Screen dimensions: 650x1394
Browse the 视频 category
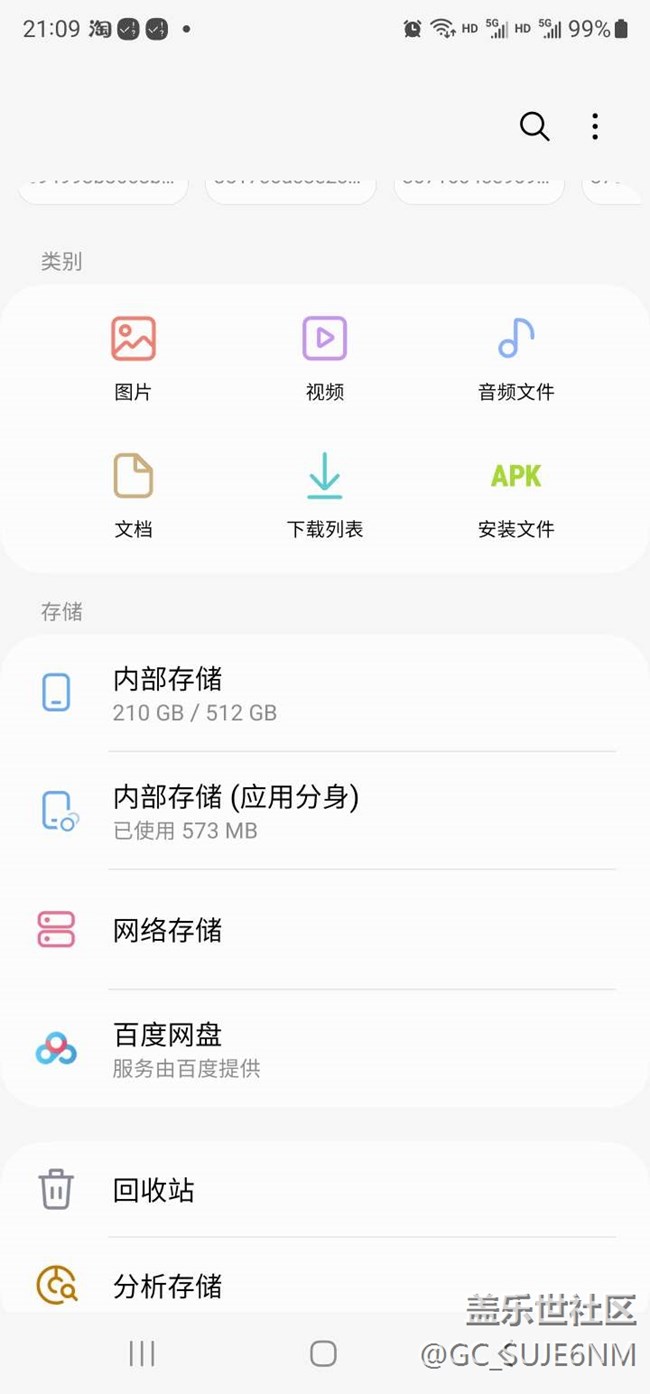click(x=325, y=359)
